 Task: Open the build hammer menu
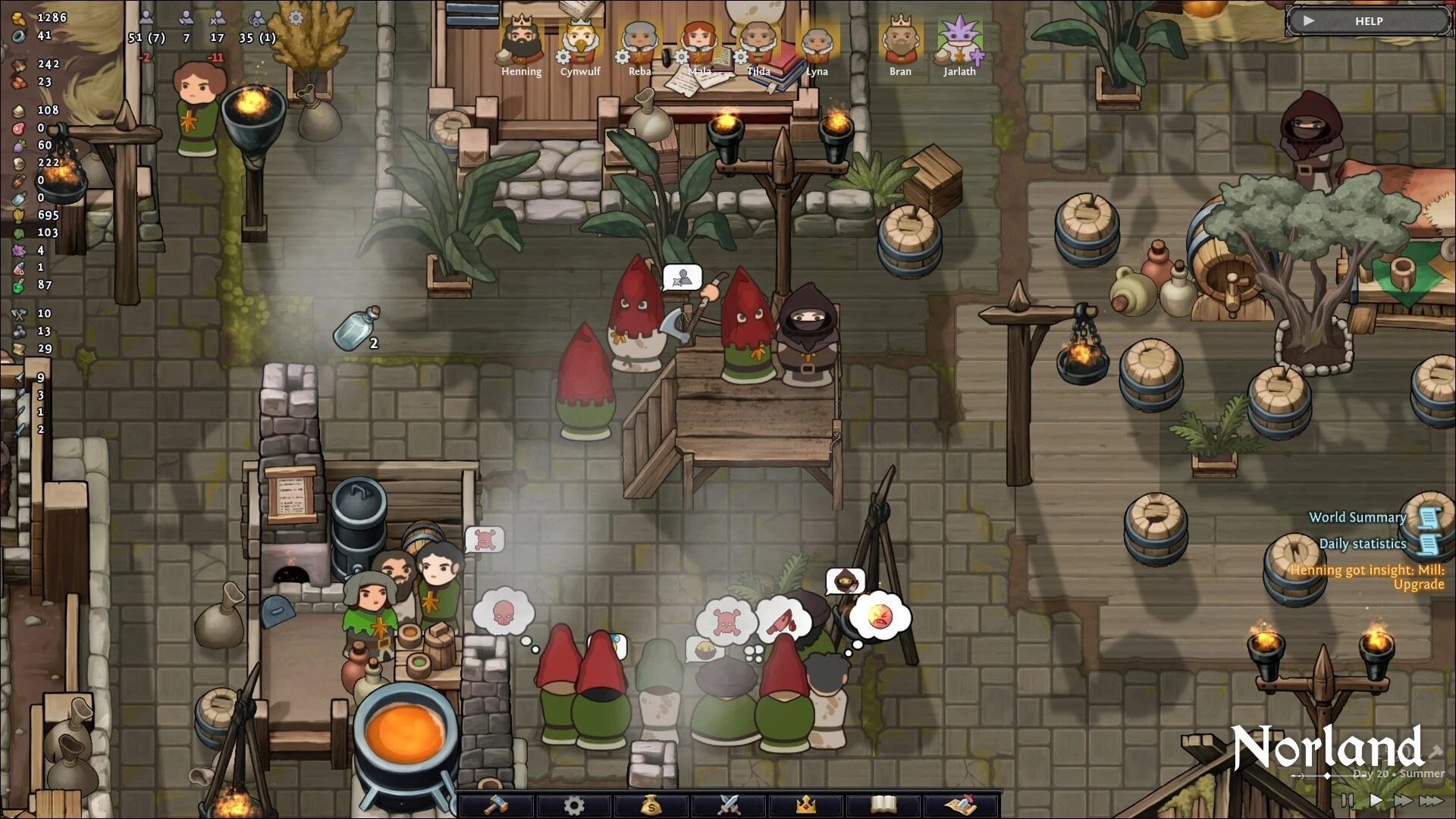[x=497, y=805]
